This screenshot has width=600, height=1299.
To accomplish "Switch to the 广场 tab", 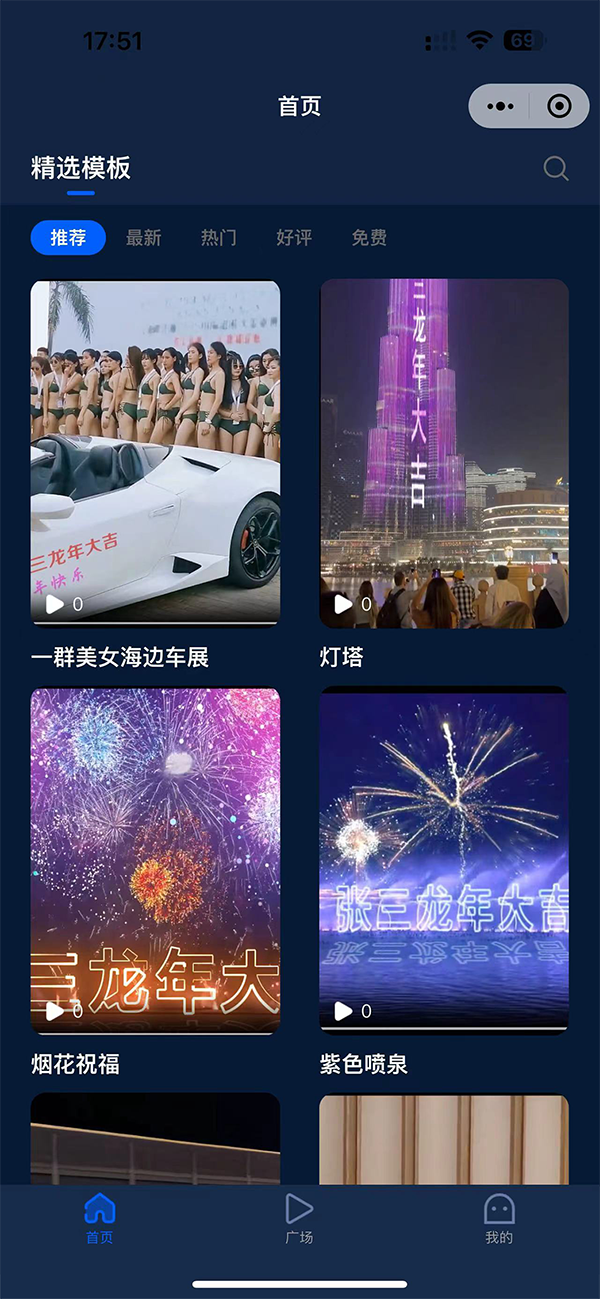I will tap(299, 1218).
